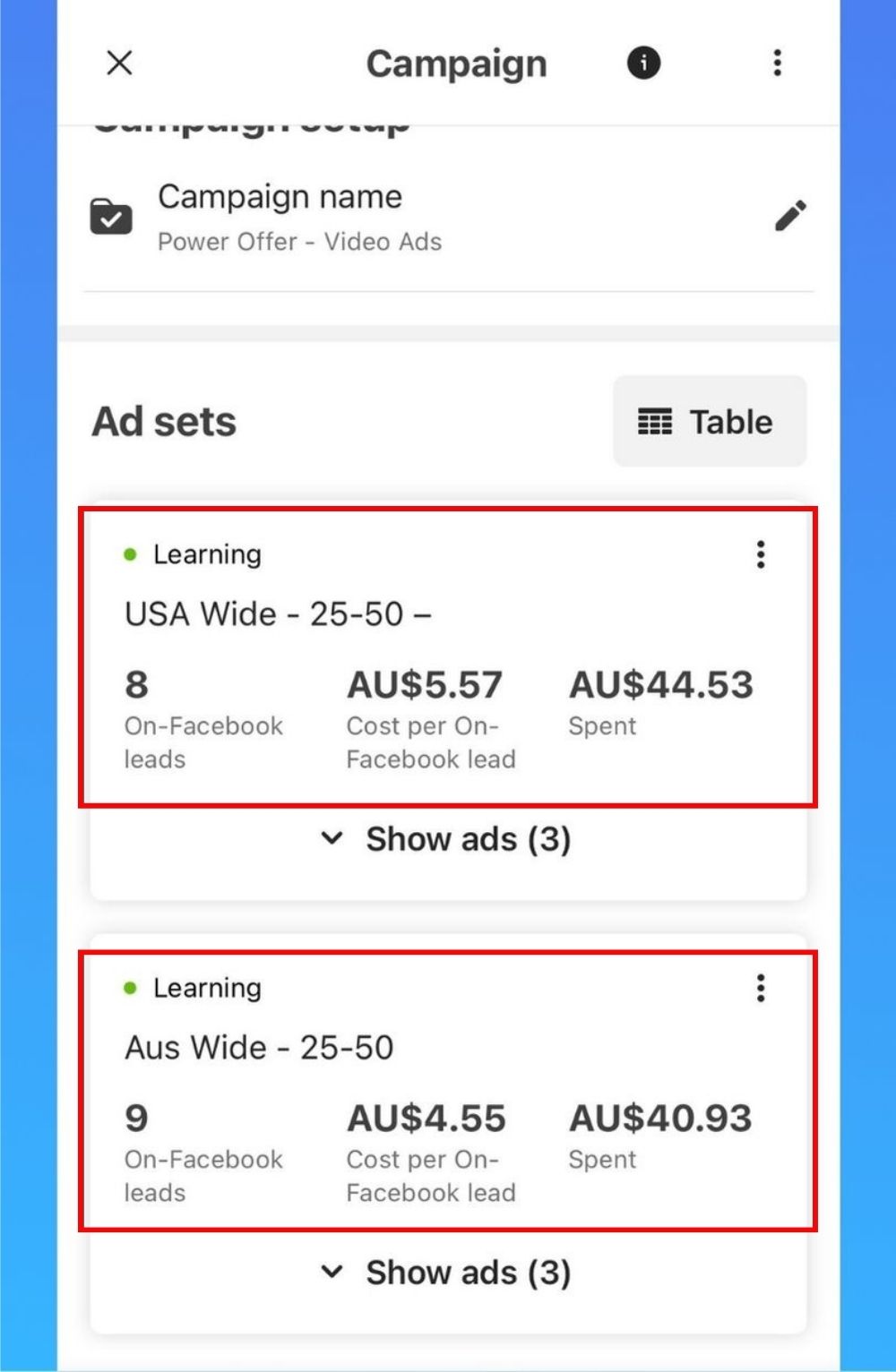896x1372 pixels.
Task: Expand ads under USA Wide ad set
Action: click(446, 839)
